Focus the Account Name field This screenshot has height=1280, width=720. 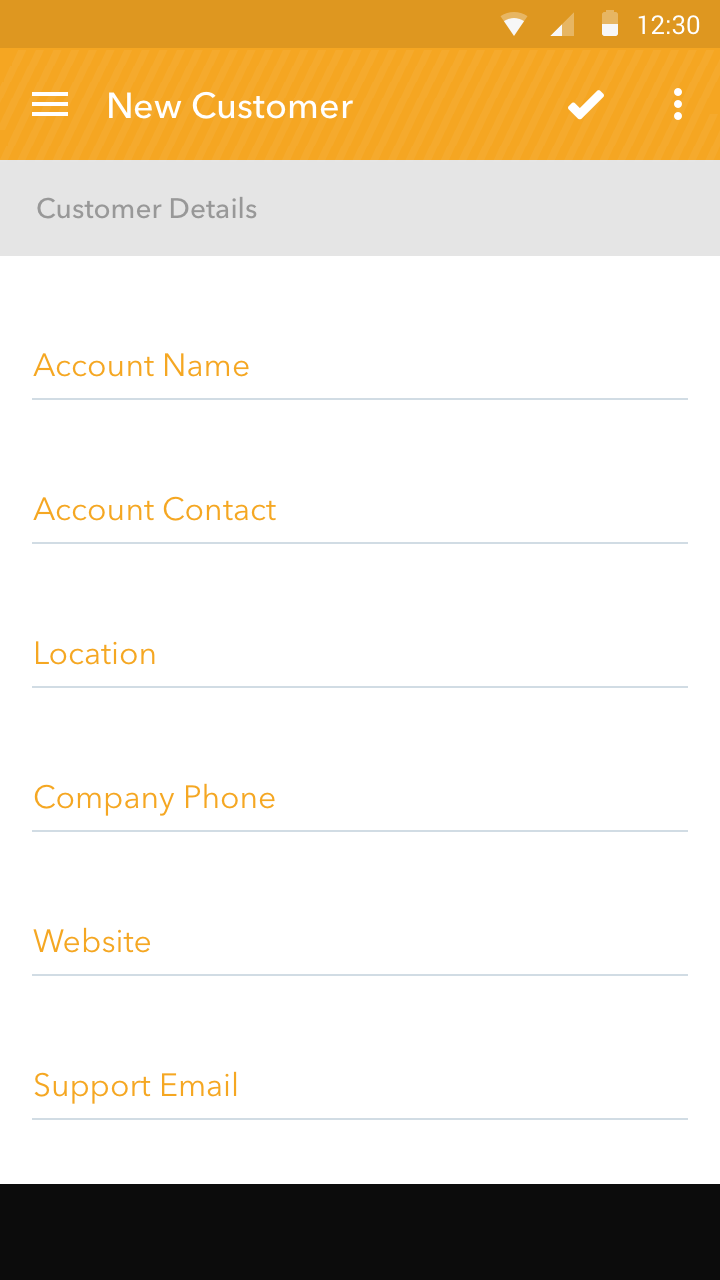pyautogui.click(x=360, y=366)
